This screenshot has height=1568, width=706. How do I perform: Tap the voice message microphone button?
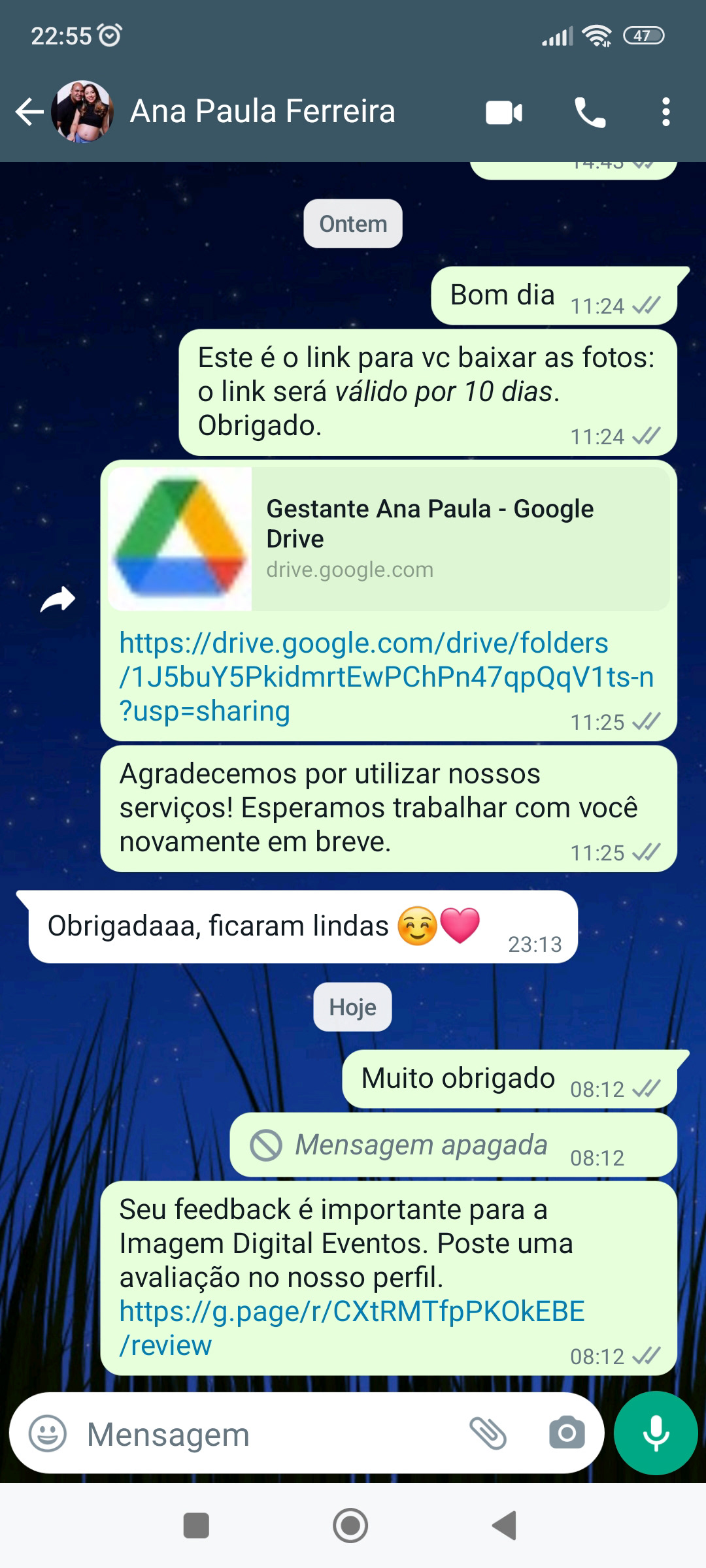pyautogui.click(x=656, y=1433)
